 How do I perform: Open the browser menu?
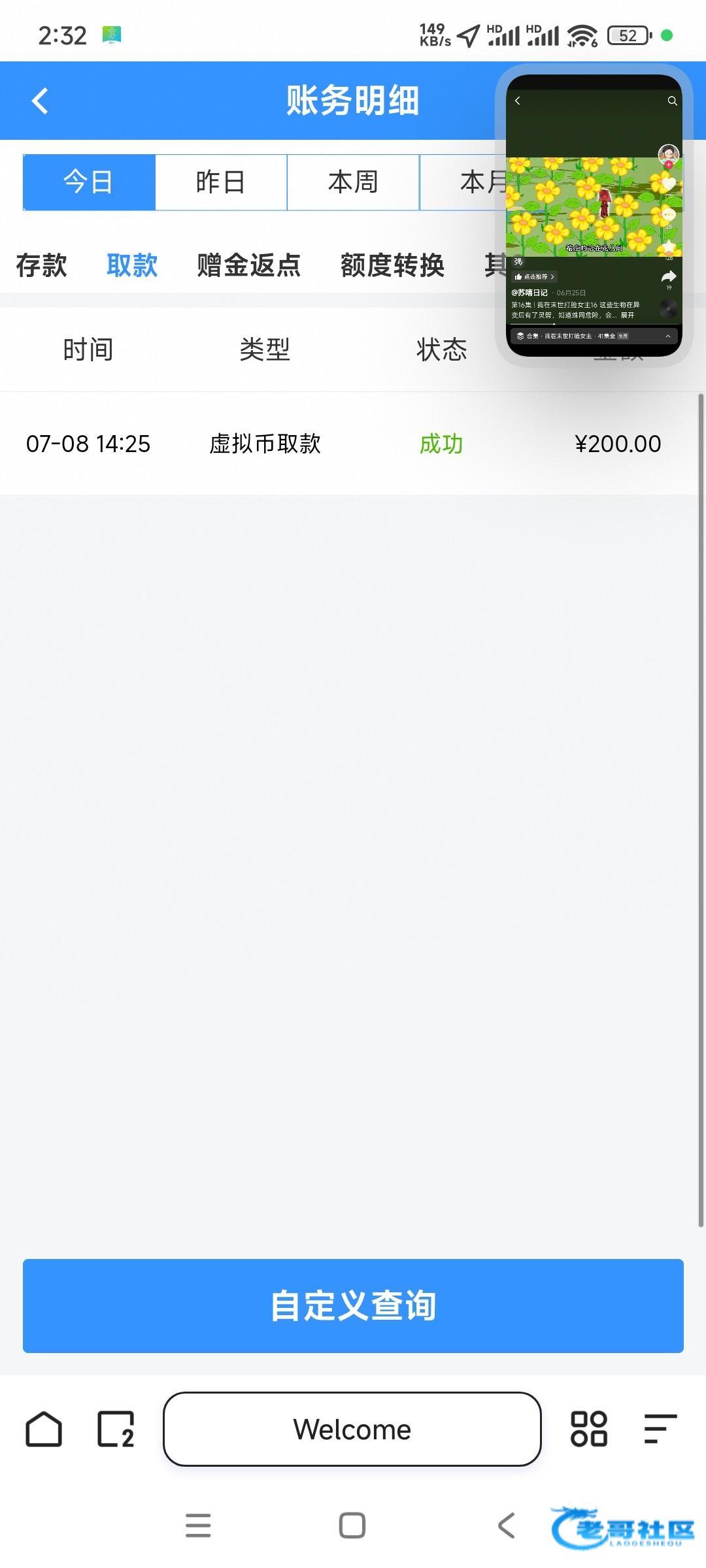pos(660,1429)
